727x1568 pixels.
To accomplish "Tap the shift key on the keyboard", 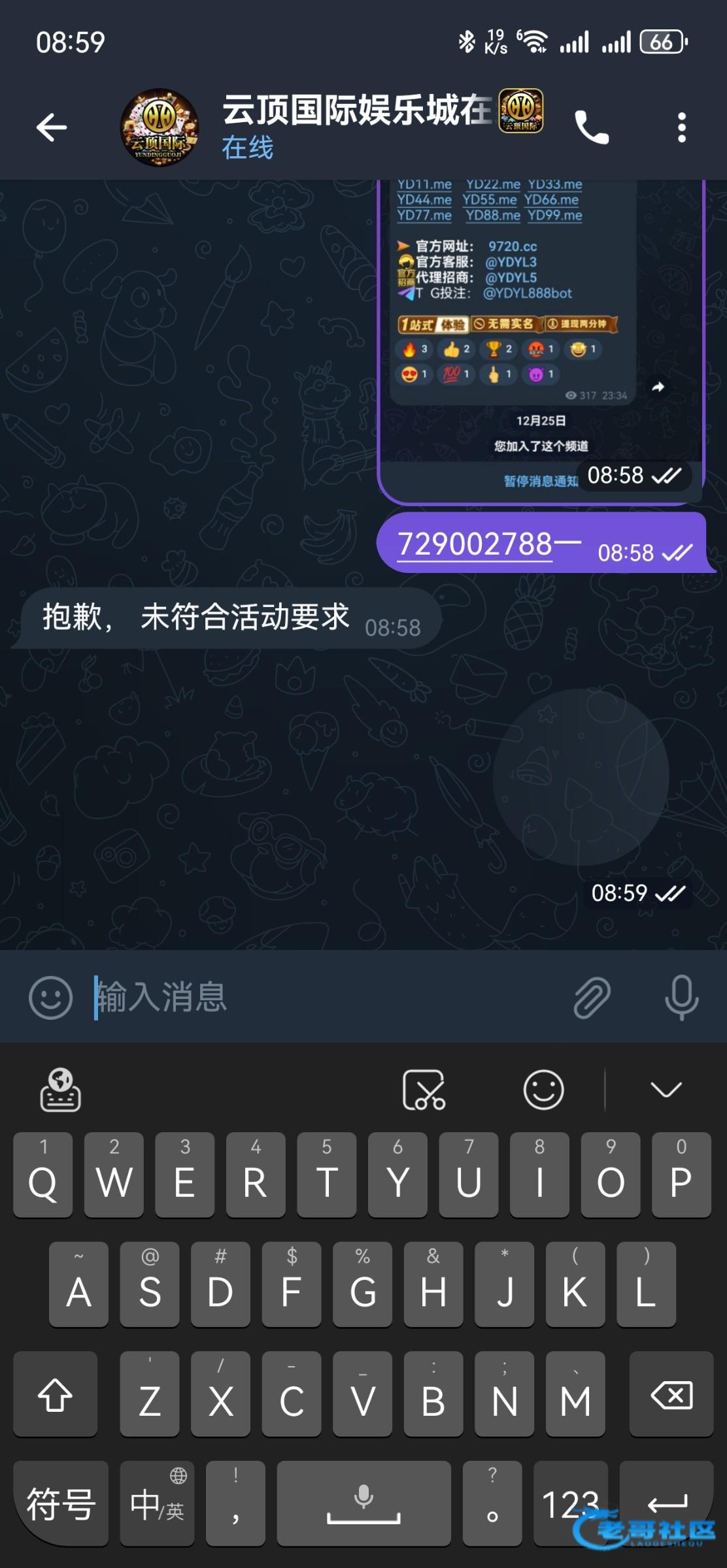I will coord(56,1395).
